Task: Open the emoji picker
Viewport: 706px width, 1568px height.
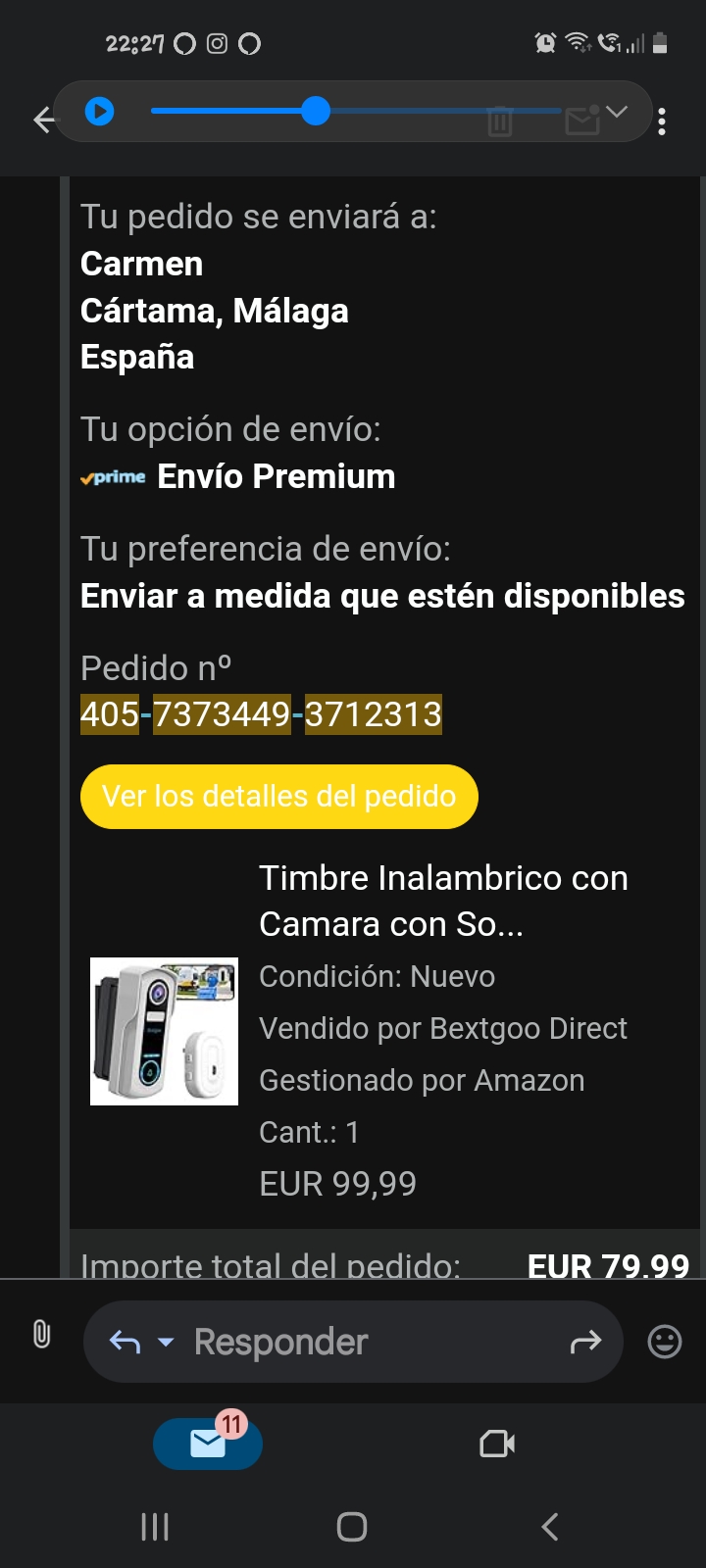Action: 665,1342
